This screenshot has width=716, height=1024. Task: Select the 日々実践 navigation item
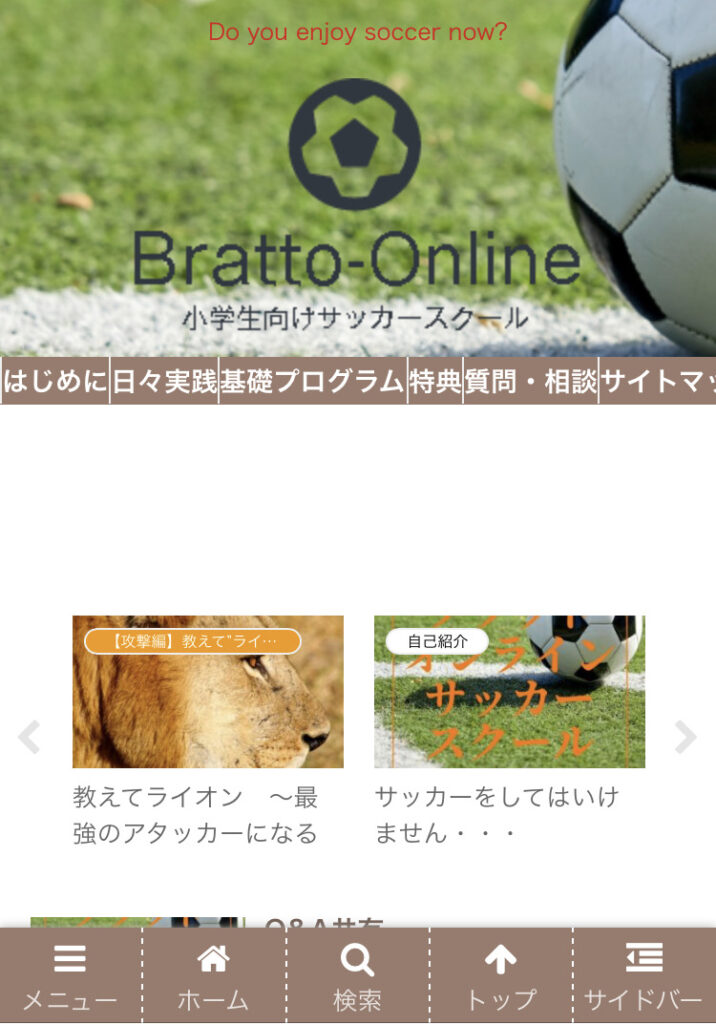click(164, 381)
